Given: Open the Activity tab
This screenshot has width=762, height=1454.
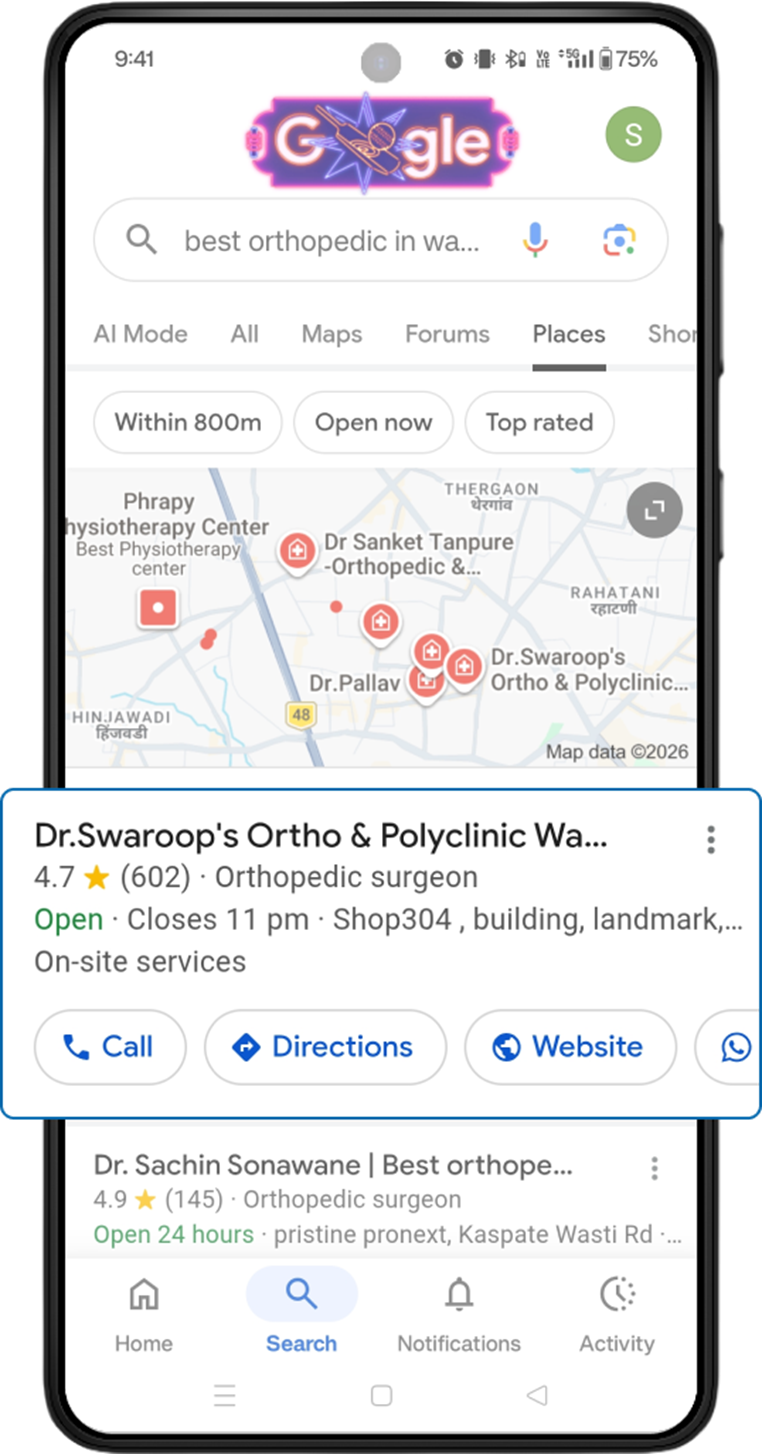Looking at the screenshot, I should pyautogui.click(x=617, y=1315).
